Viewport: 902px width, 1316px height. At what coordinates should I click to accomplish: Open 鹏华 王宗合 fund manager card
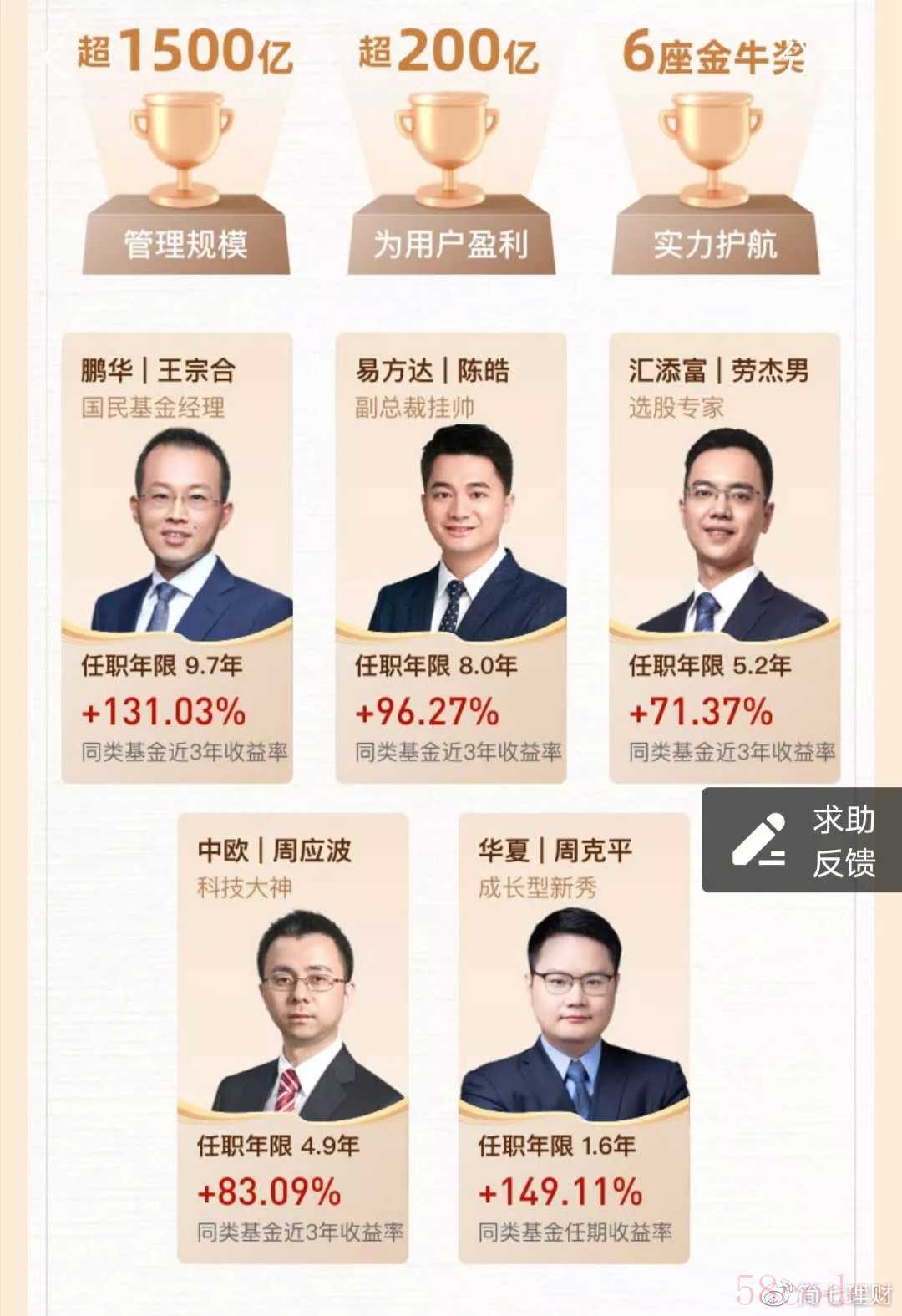177,558
